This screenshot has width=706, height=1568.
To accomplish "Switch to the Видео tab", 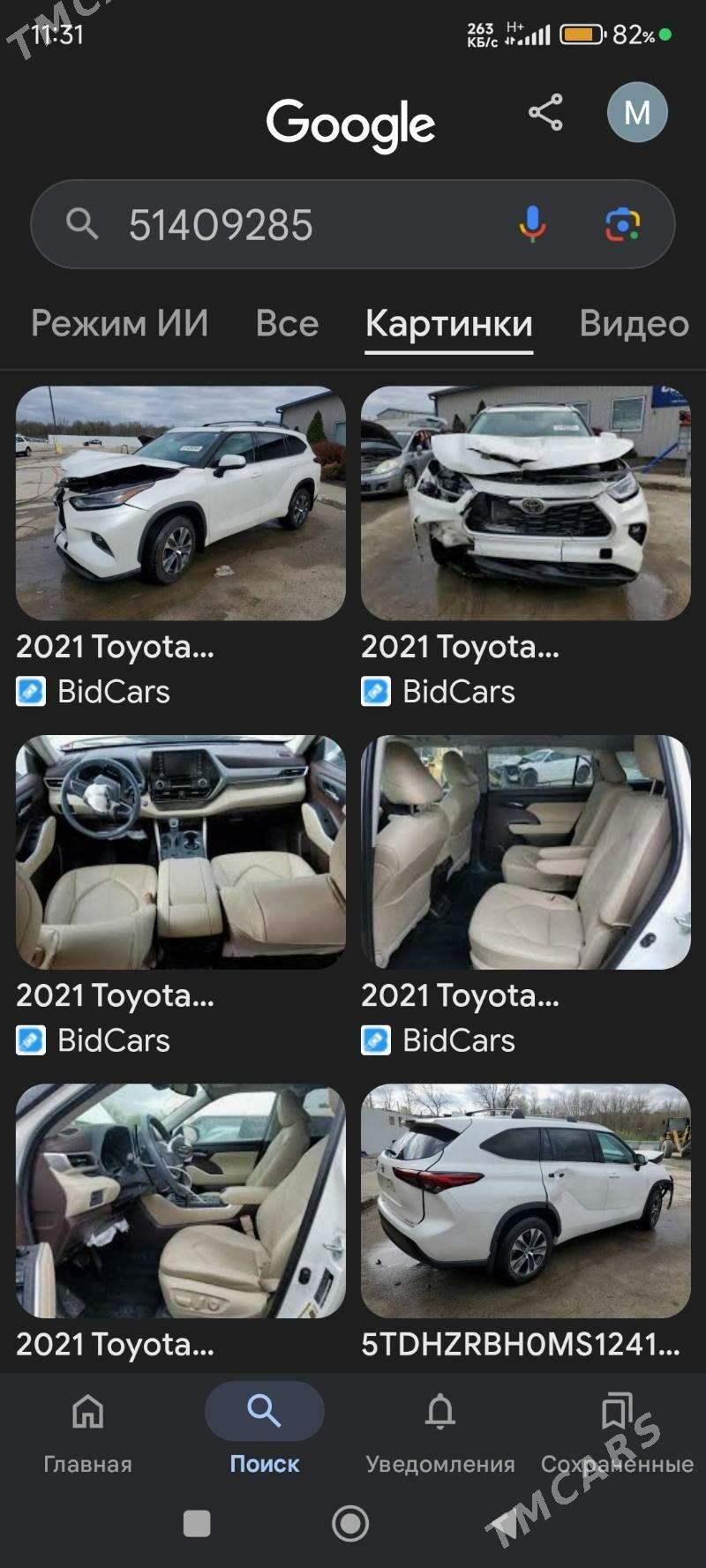I will point(633,324).
